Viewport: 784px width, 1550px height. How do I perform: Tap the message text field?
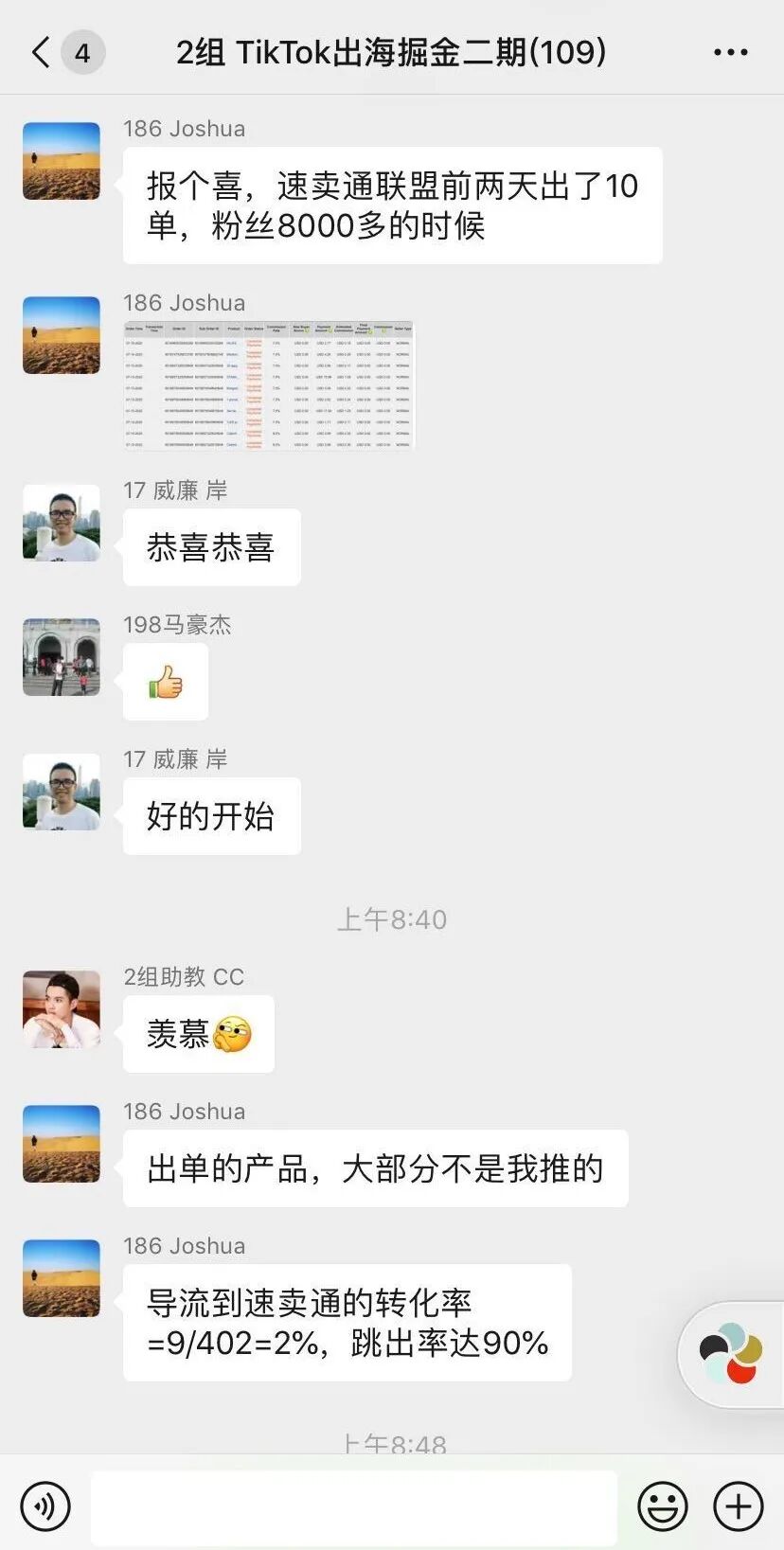click(354, 1505)
